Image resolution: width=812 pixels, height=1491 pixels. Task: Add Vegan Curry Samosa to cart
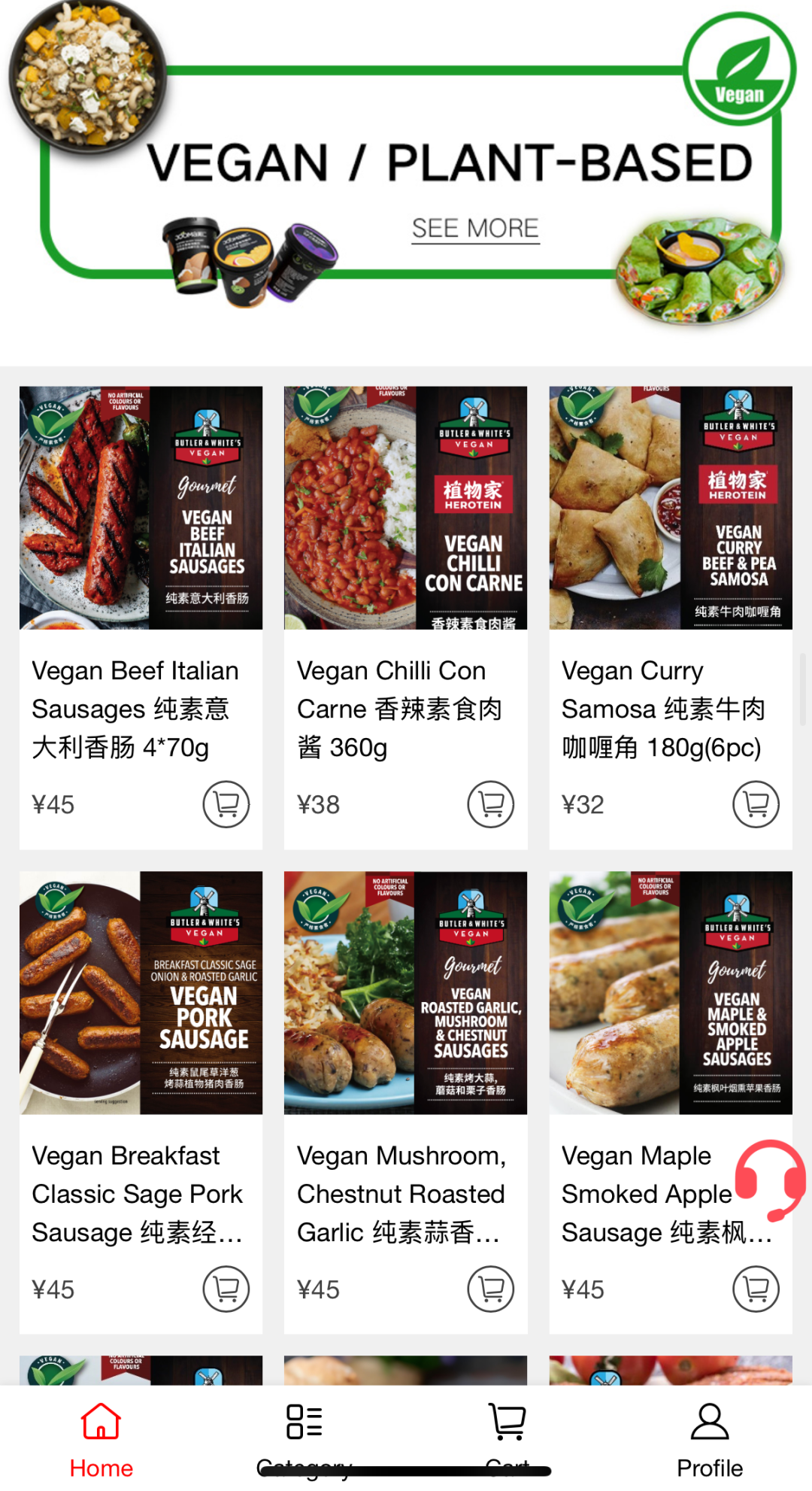[756, 804]
